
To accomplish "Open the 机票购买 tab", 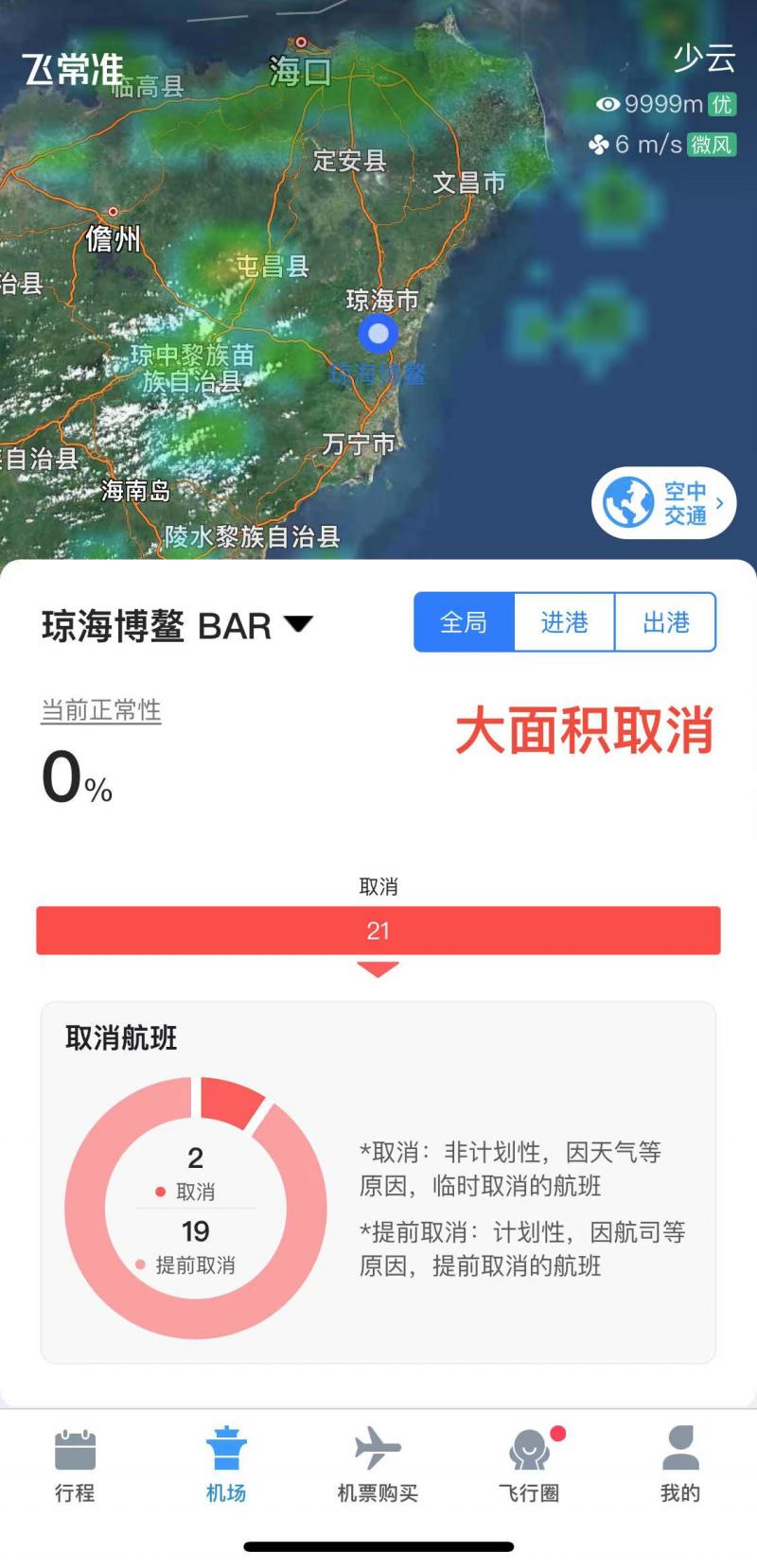I will pyautogui.click(x=378, y=1465).
